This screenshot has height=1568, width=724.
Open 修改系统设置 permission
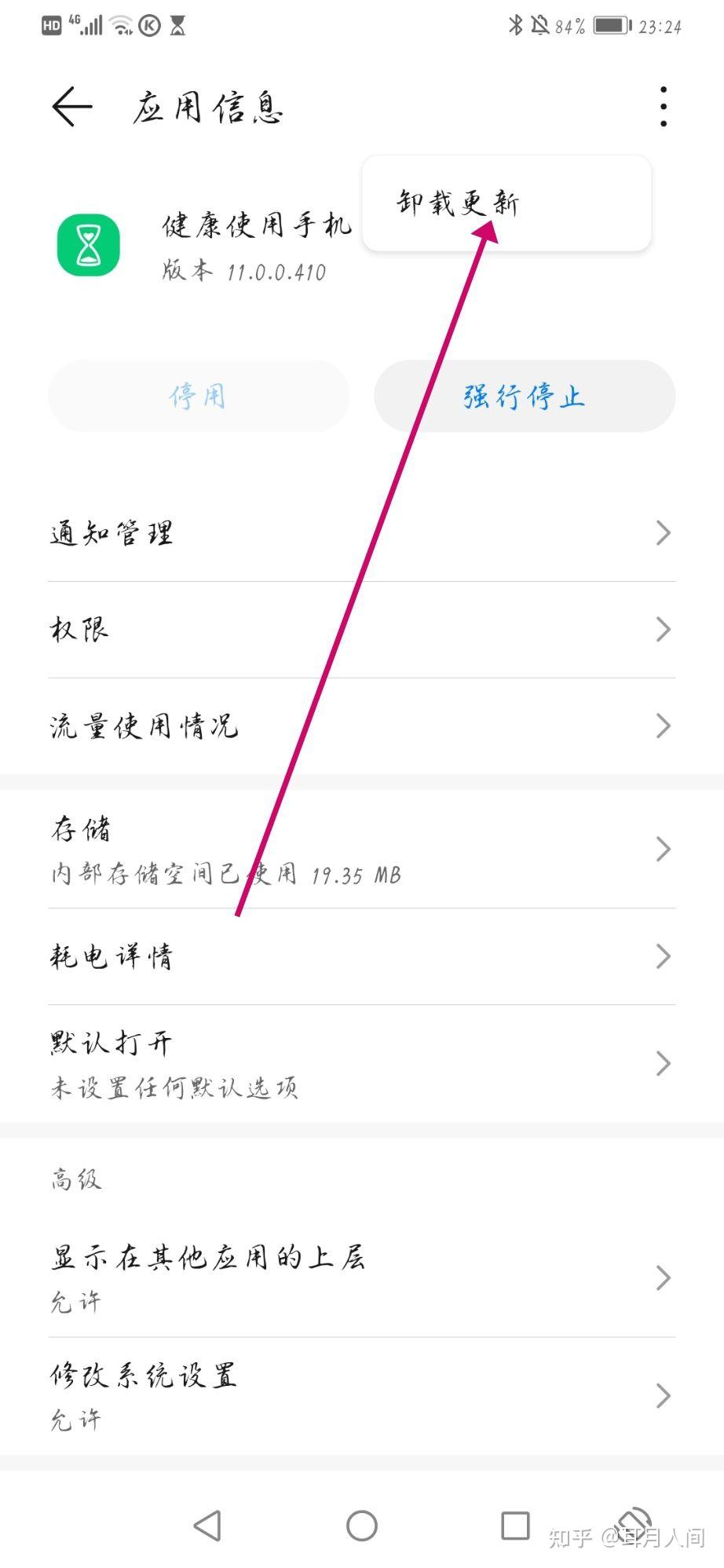(x=361, y=1395)
